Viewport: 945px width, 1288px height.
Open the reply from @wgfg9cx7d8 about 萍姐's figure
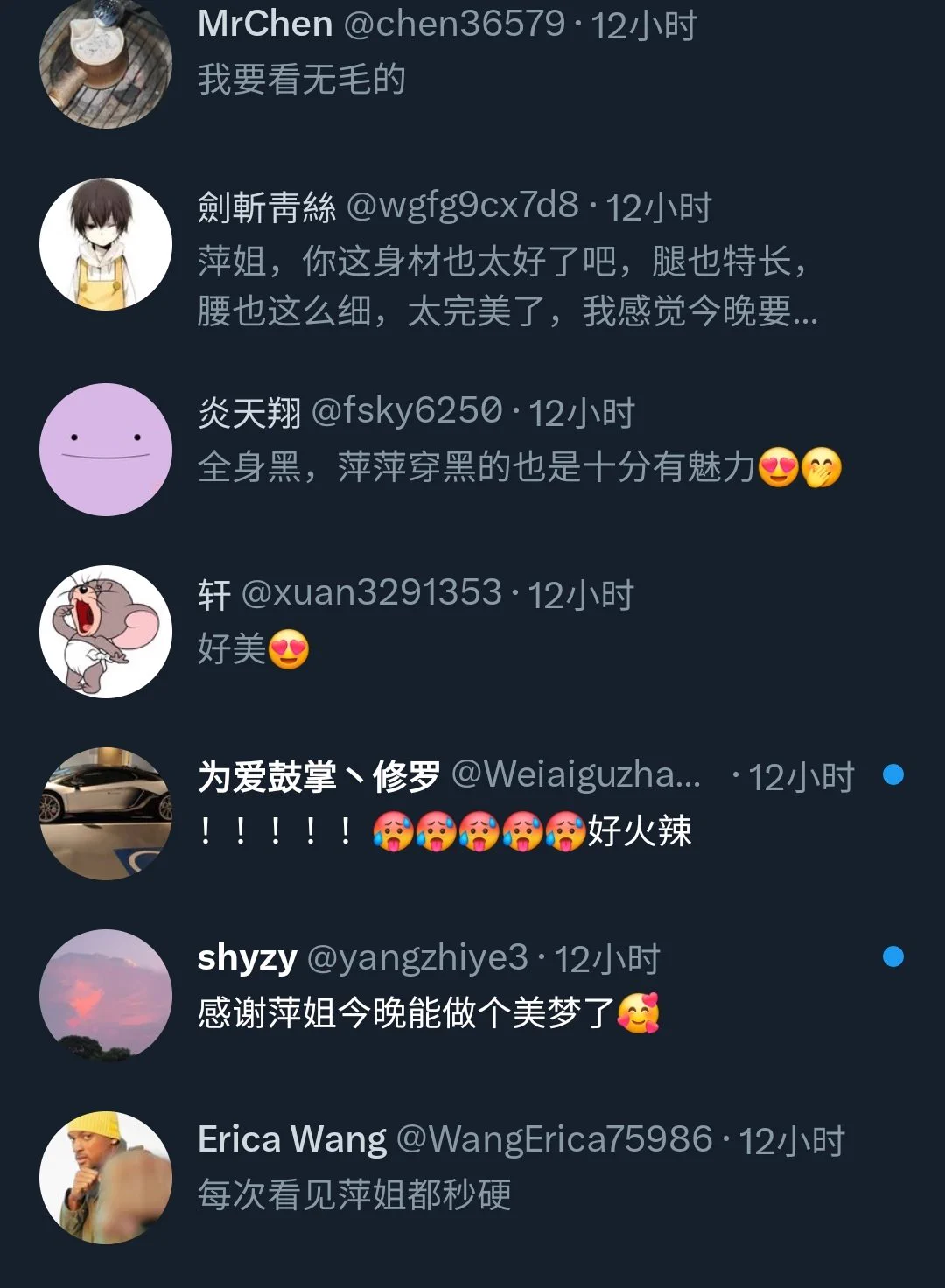506,286
